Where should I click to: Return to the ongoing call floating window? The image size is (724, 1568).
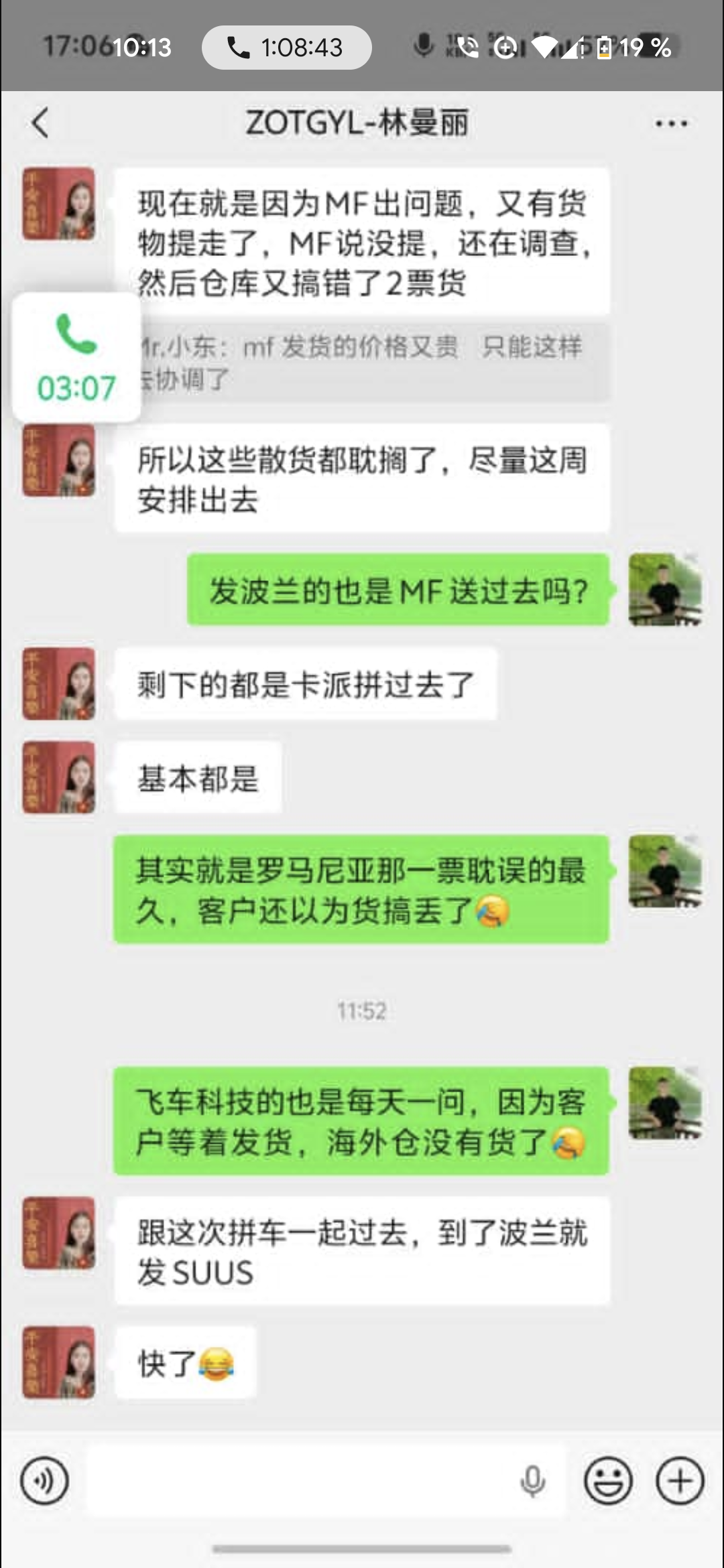click(x=76, y=358)
